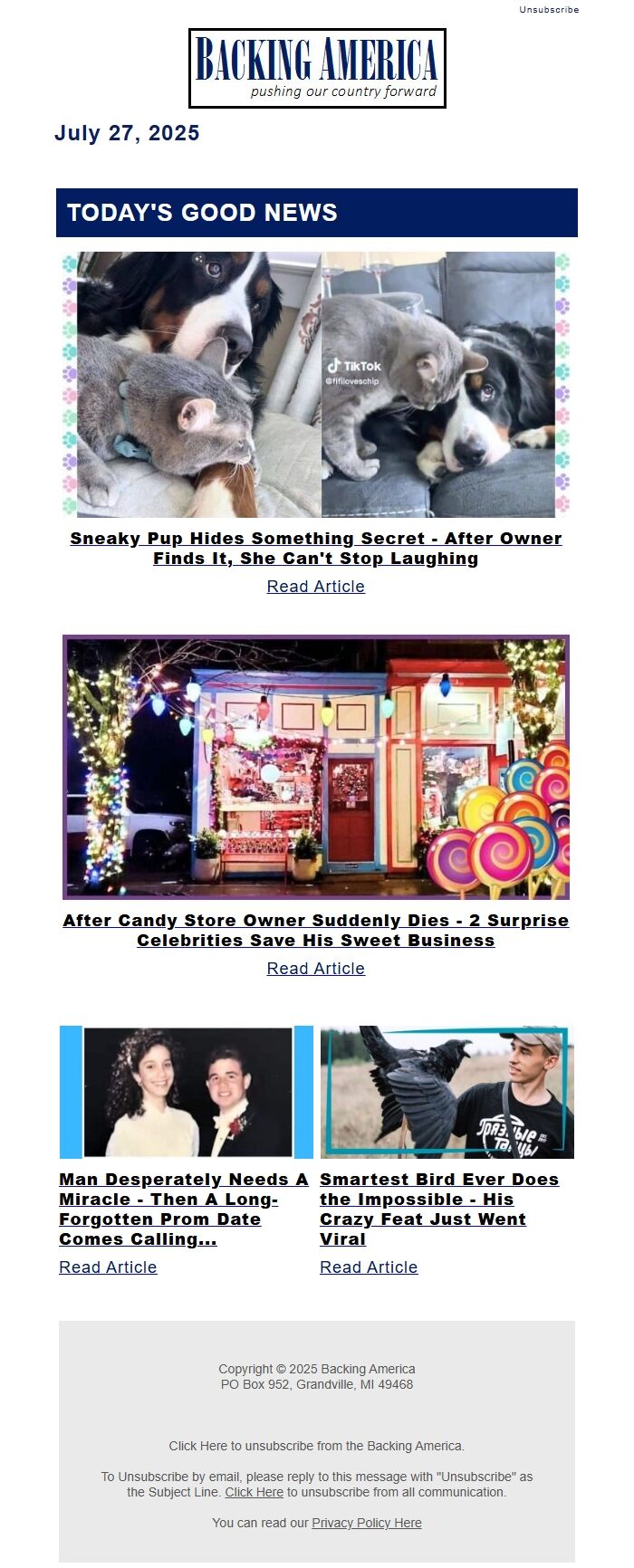
Task: Open the Long-Forgotten Prom Date headline
Action: (x=184, y=1209)
